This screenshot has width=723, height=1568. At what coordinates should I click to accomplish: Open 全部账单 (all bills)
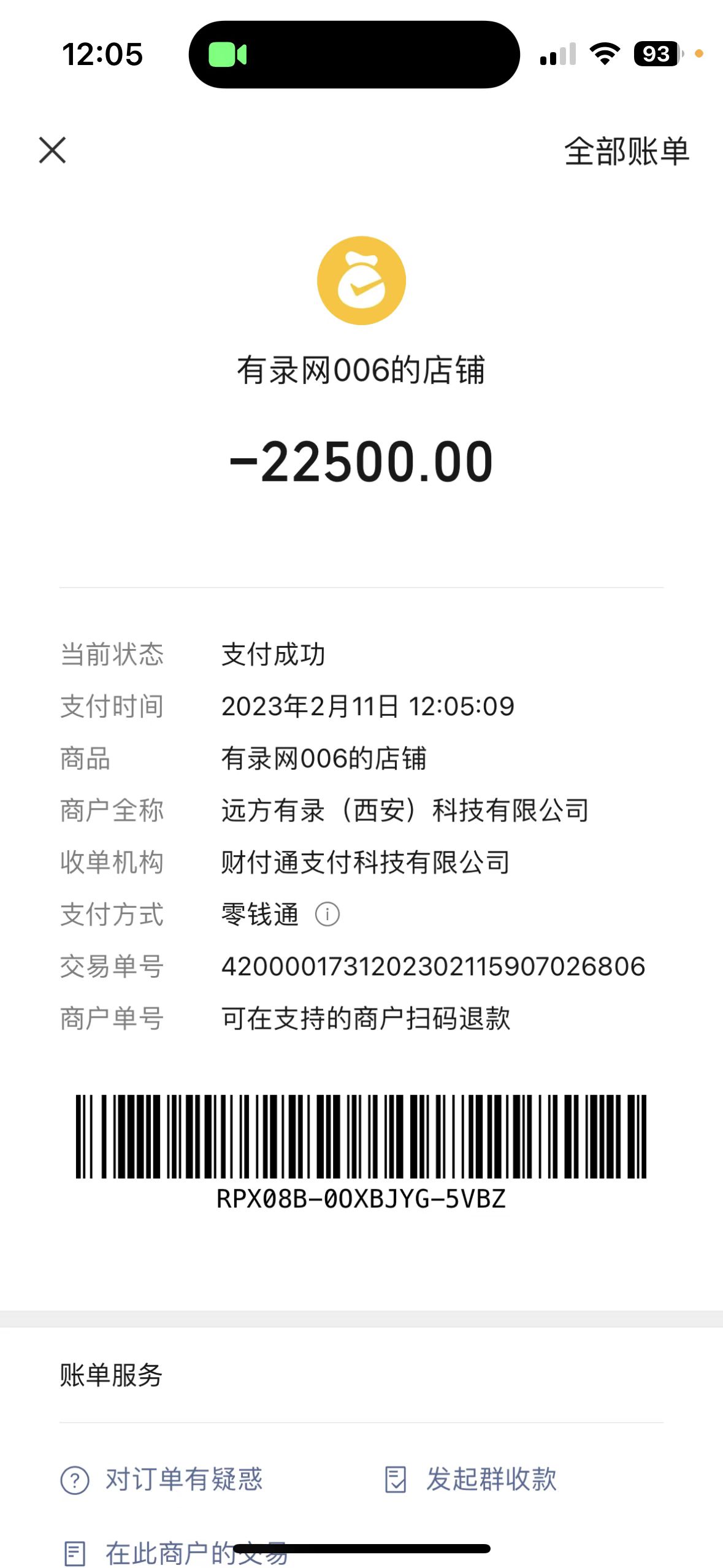(x=626, y=152)
